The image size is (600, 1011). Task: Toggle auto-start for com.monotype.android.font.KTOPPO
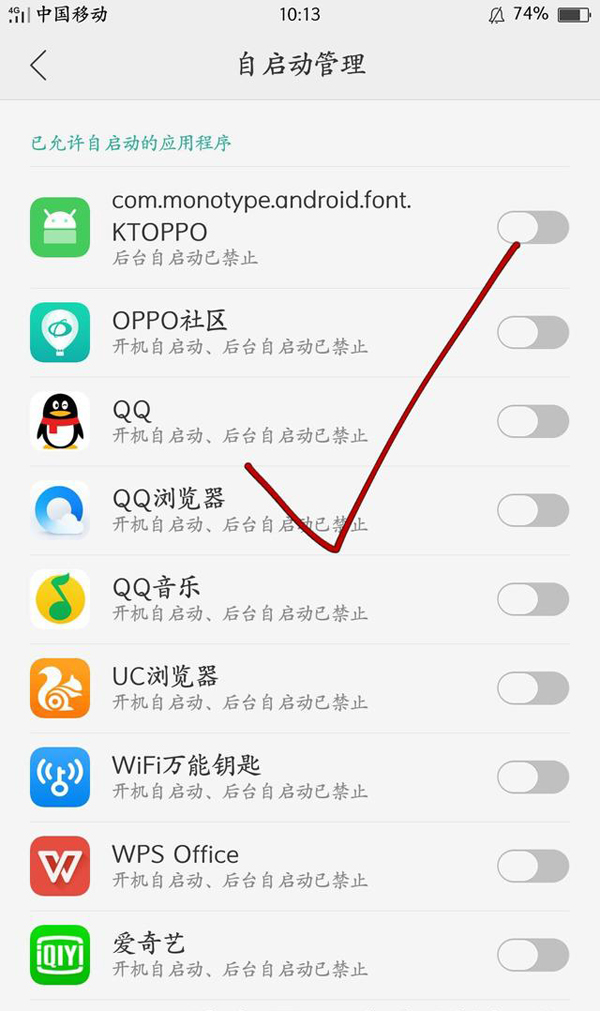tap(532, 228)
